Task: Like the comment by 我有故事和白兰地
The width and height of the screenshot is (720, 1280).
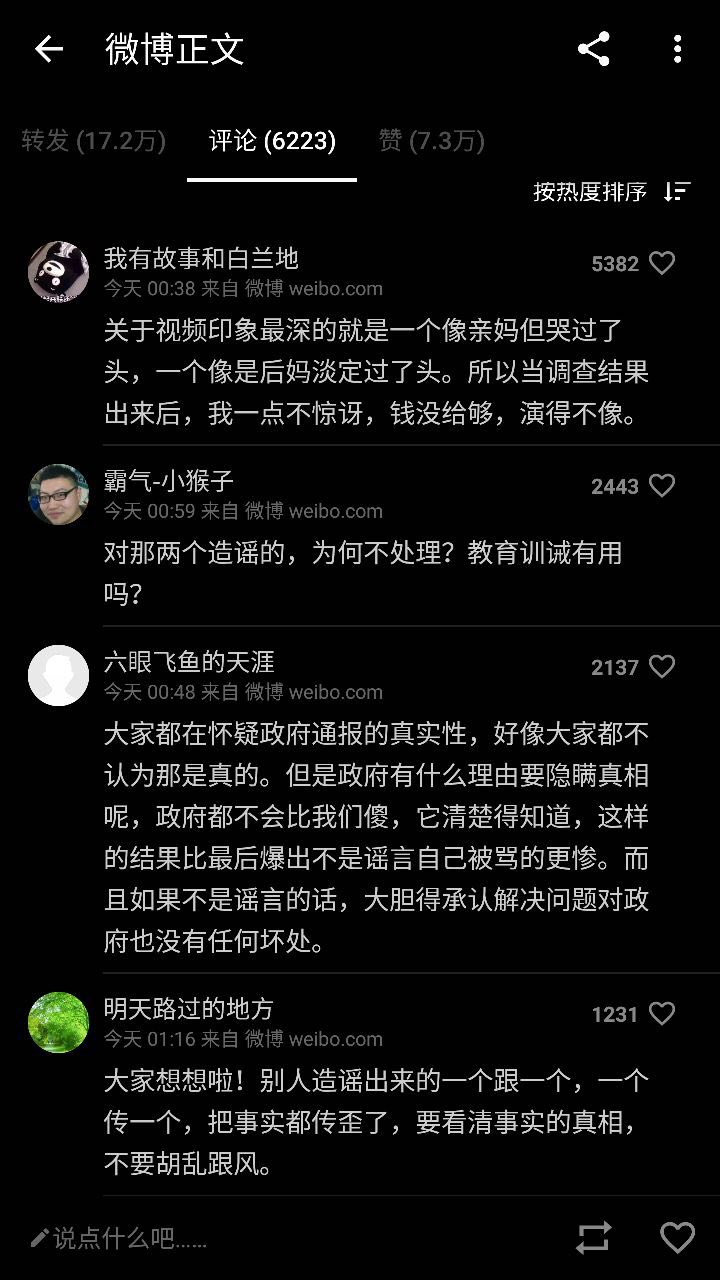Action: click(662, 263)
